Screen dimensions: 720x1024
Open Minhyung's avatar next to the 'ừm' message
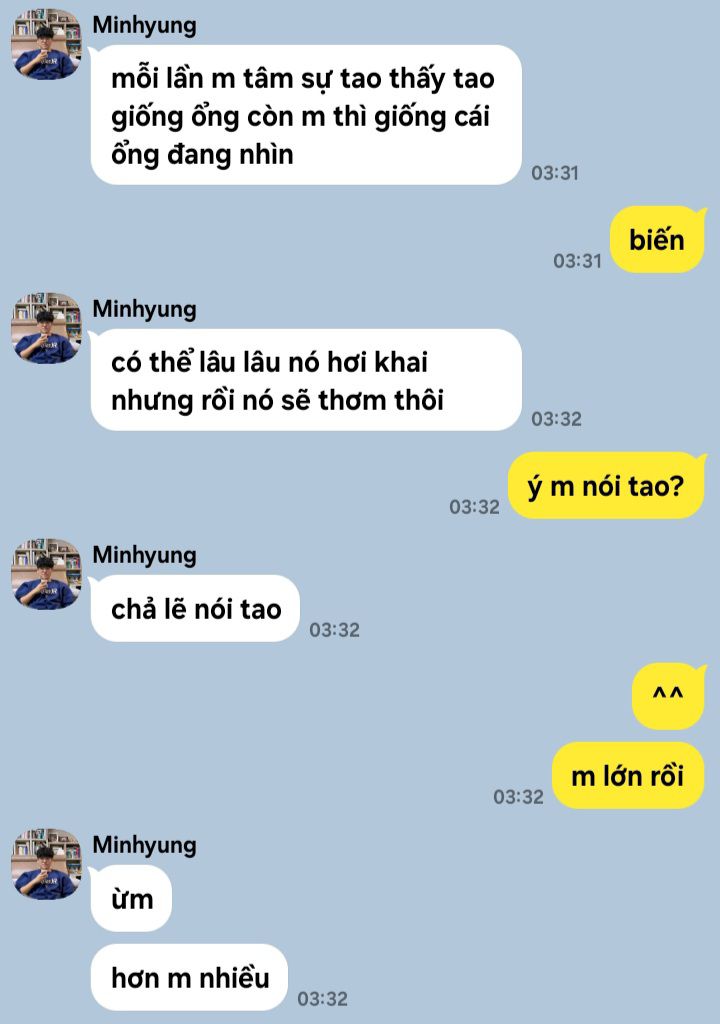pyautogui.click(x=46, y=864)
